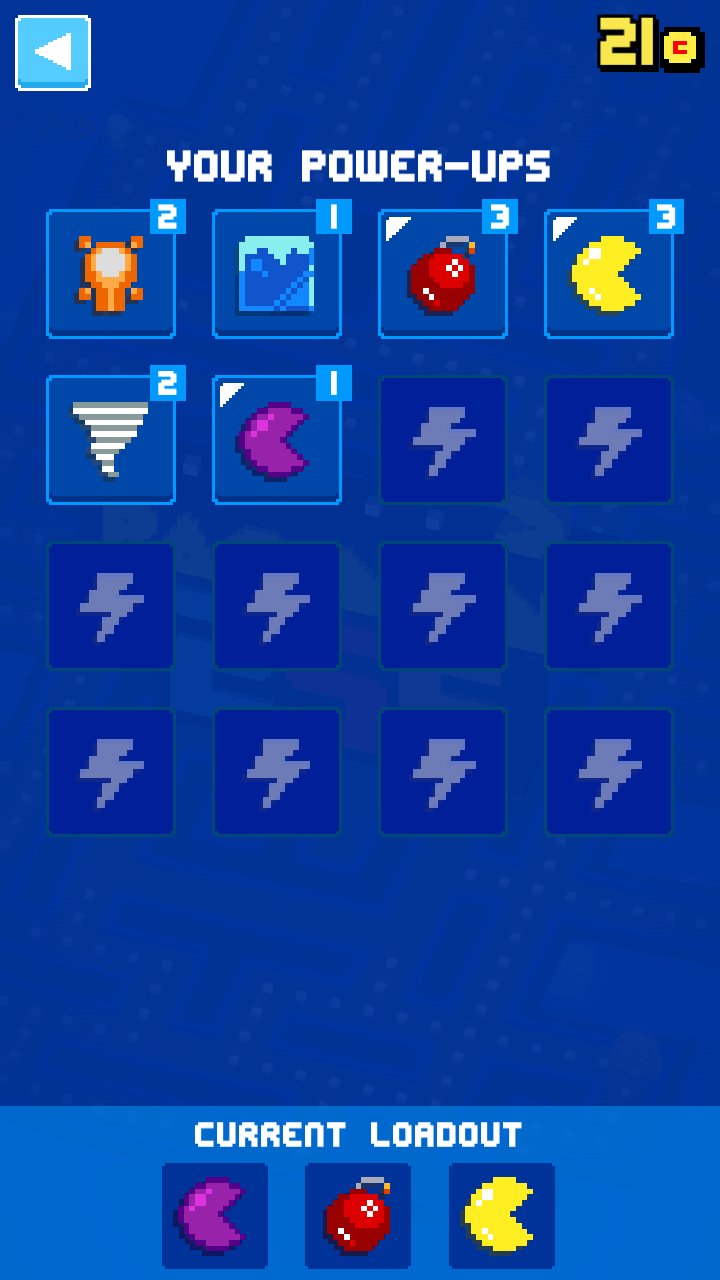Screen dimensions: 720x1280
Task: Choose the blue ice block power-up
Action: click(277, 274)
